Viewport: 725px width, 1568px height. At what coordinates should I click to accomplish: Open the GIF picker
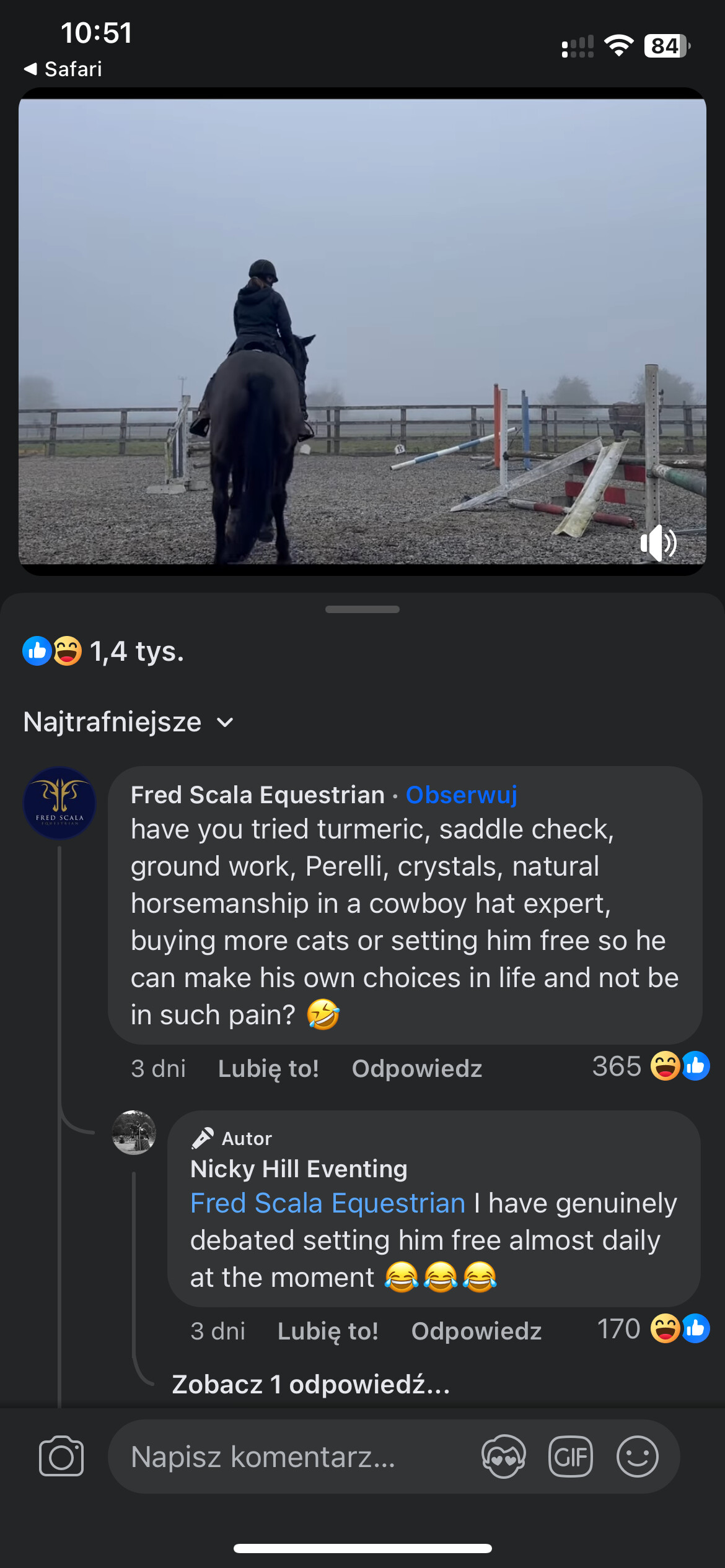570,1457
